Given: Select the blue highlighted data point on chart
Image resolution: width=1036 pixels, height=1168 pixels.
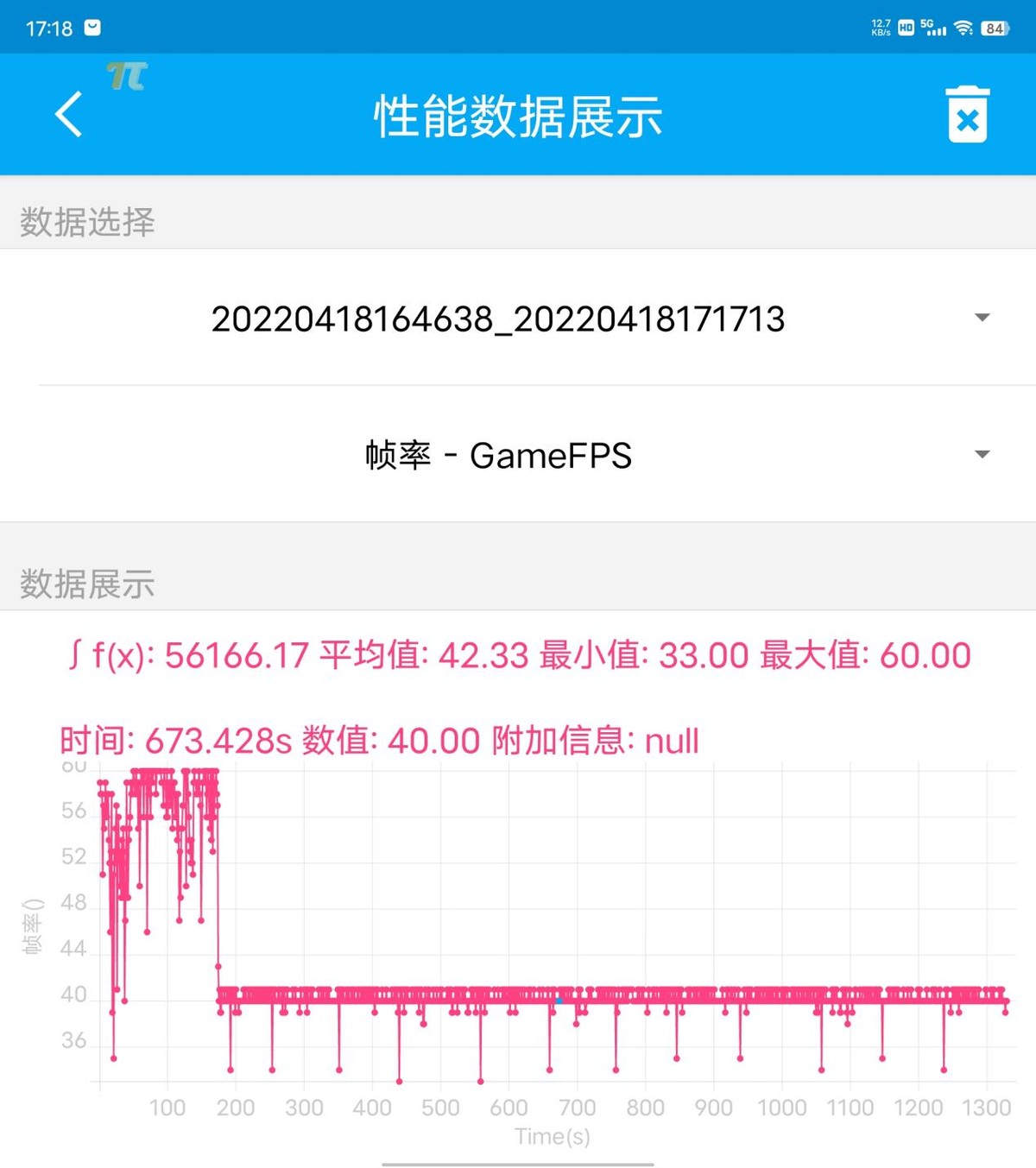Looking at the screenshot, I should point(559,1000).
